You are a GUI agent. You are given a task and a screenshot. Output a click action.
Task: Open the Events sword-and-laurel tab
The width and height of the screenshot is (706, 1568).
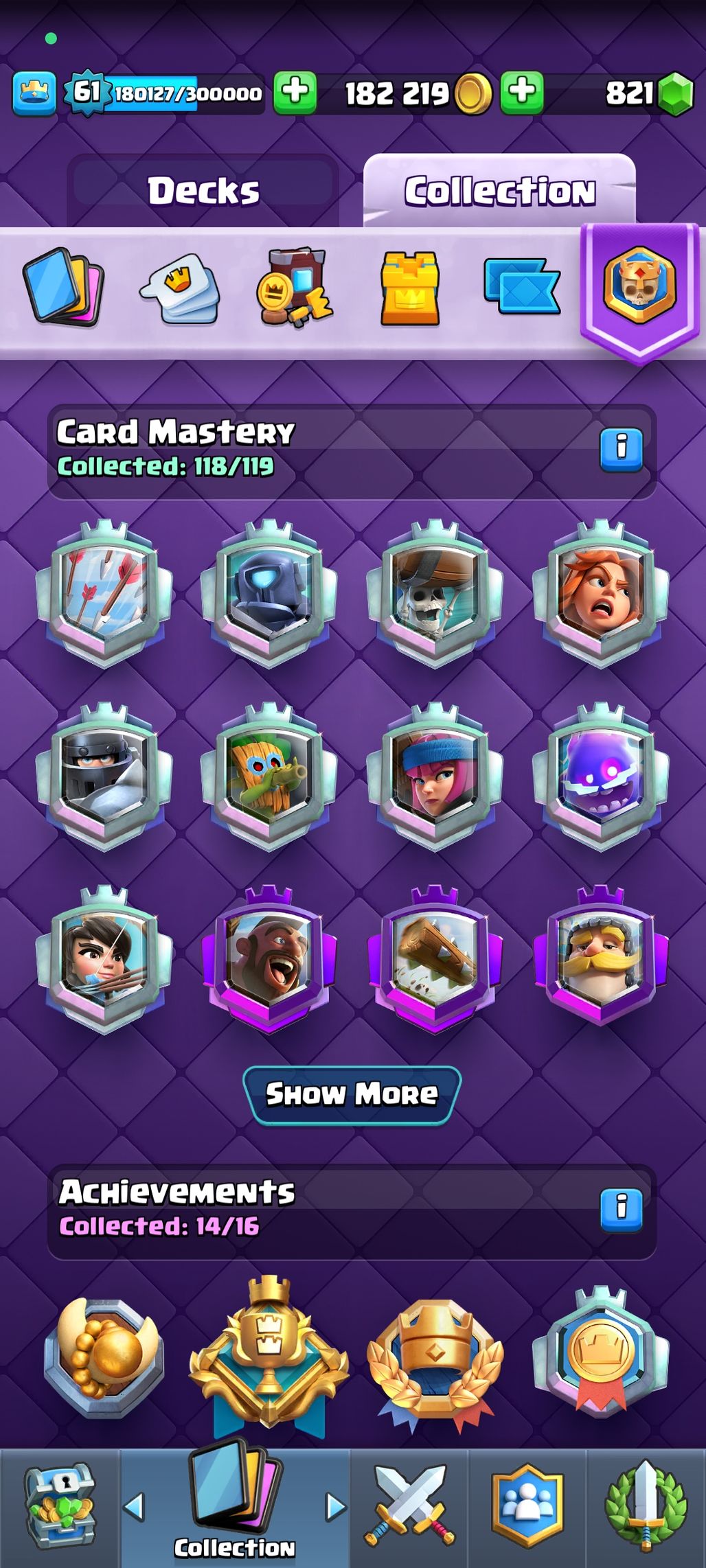pyautogui.click(x=646, y=1508)
